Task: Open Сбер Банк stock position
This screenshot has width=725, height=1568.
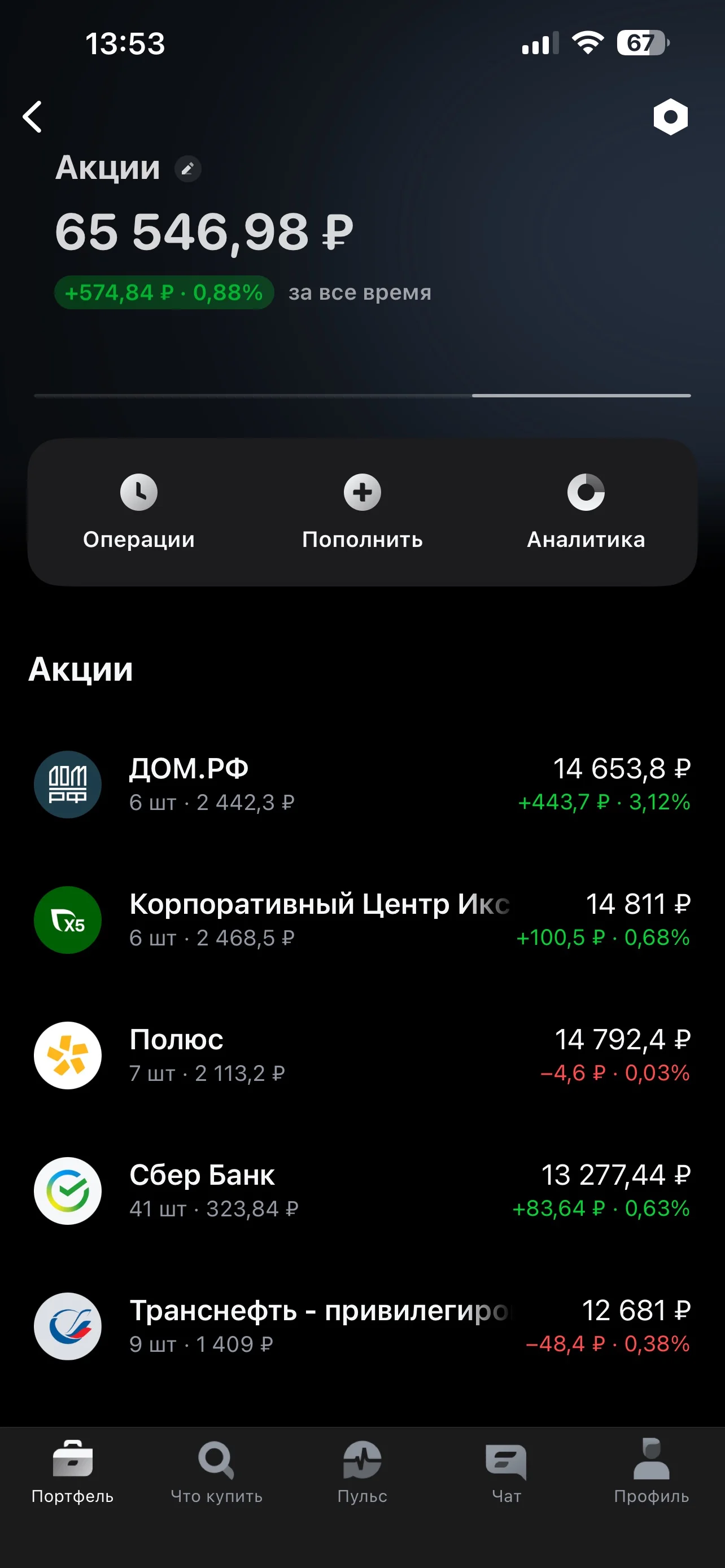Action: [x=362, y=1190]
